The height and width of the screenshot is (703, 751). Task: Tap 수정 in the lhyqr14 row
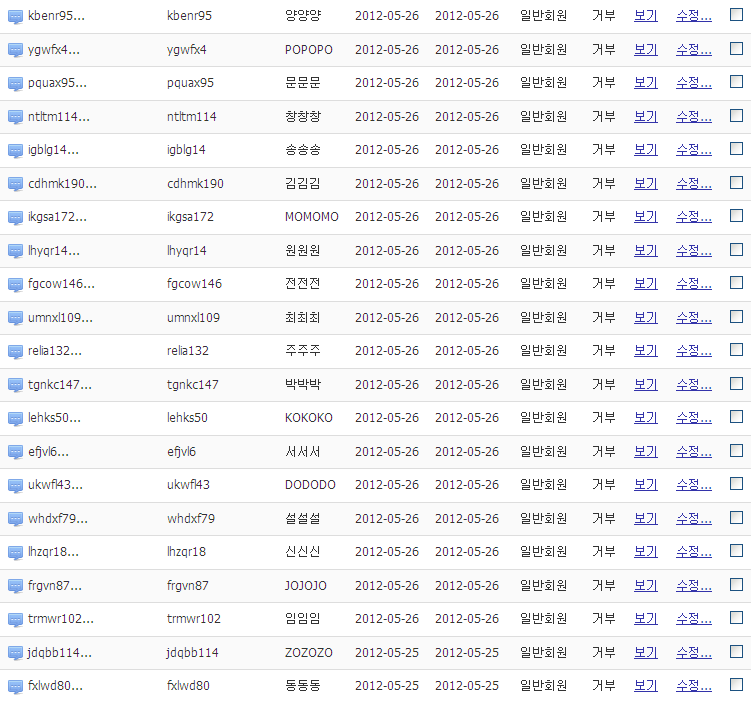click(x=692, y=250)
